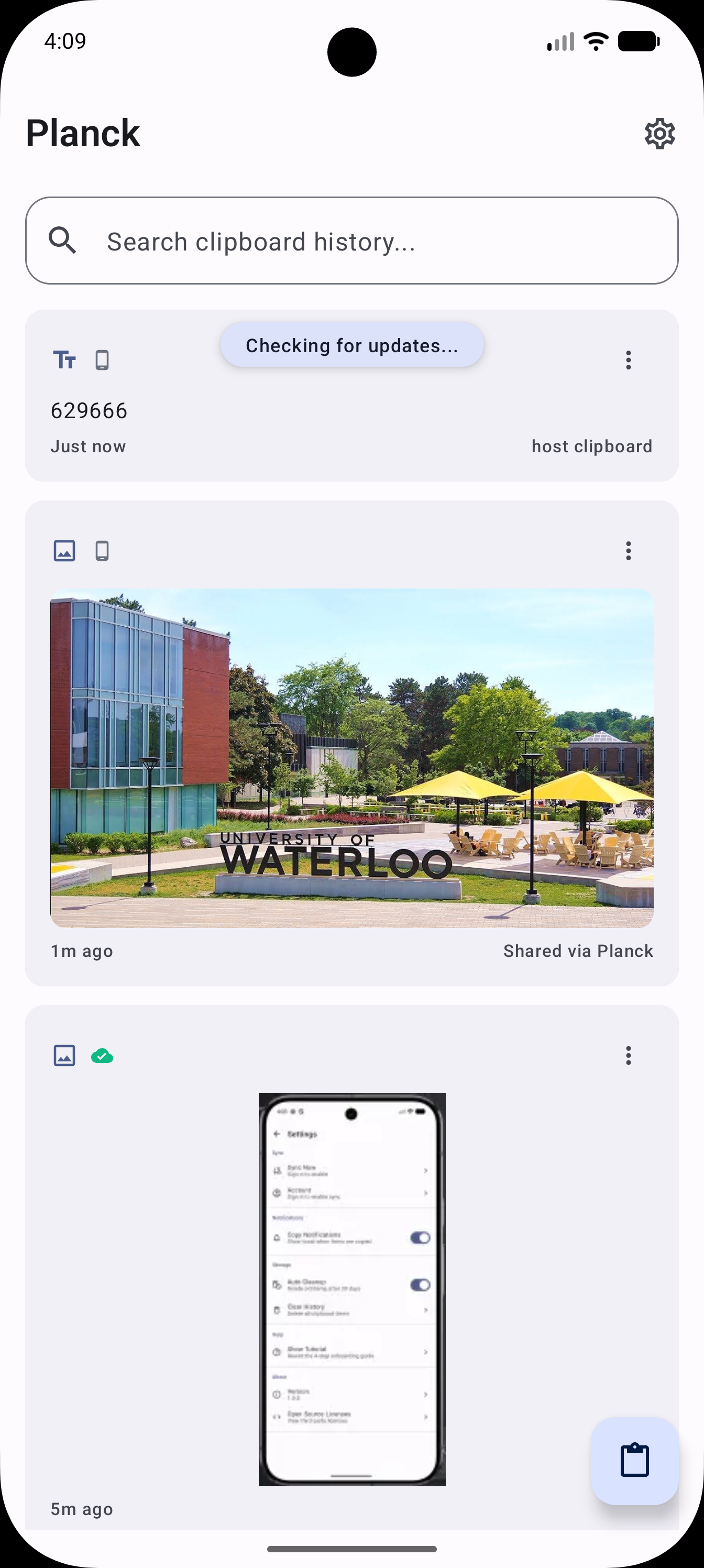The image size is (704, 1568).
Task: Click the phone source icon beside the text icon
Action: point(102,360)
